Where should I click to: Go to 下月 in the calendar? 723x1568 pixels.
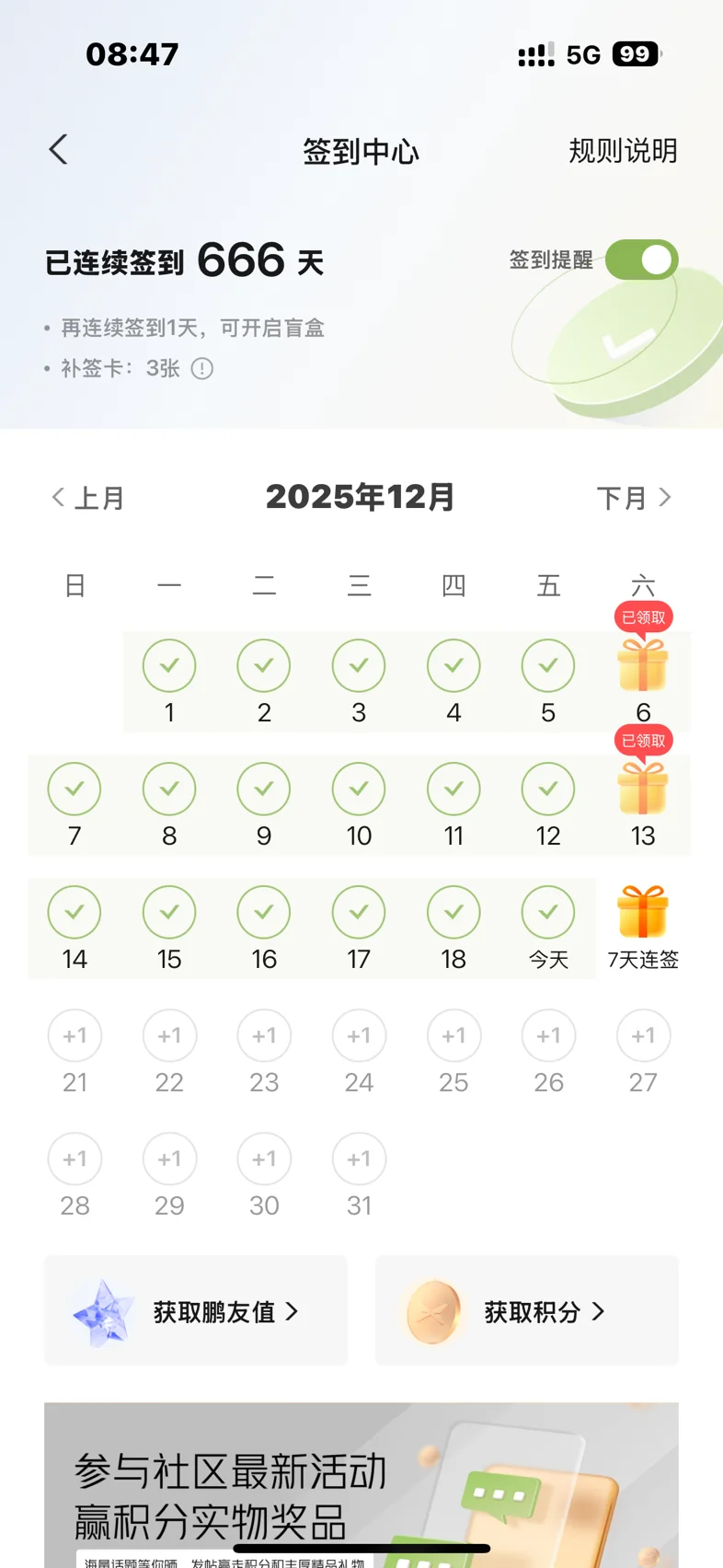[635, 498]
